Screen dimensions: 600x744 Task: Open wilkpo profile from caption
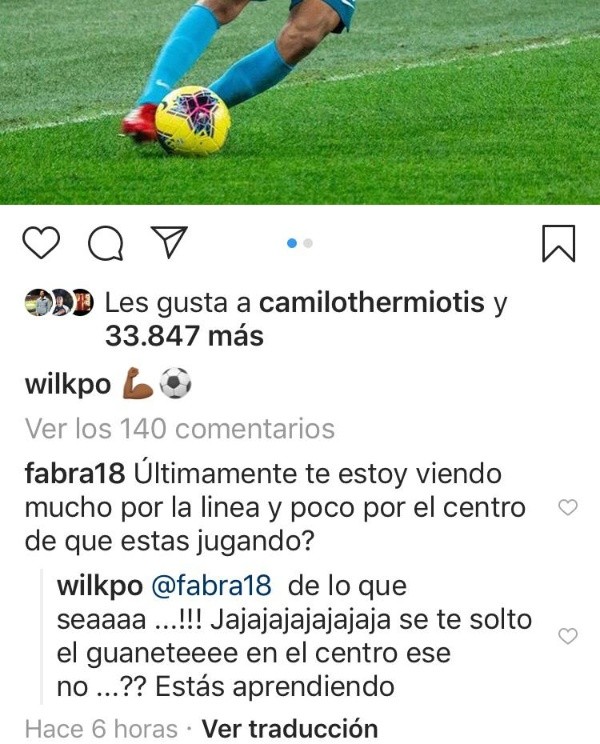coord(67,383)
